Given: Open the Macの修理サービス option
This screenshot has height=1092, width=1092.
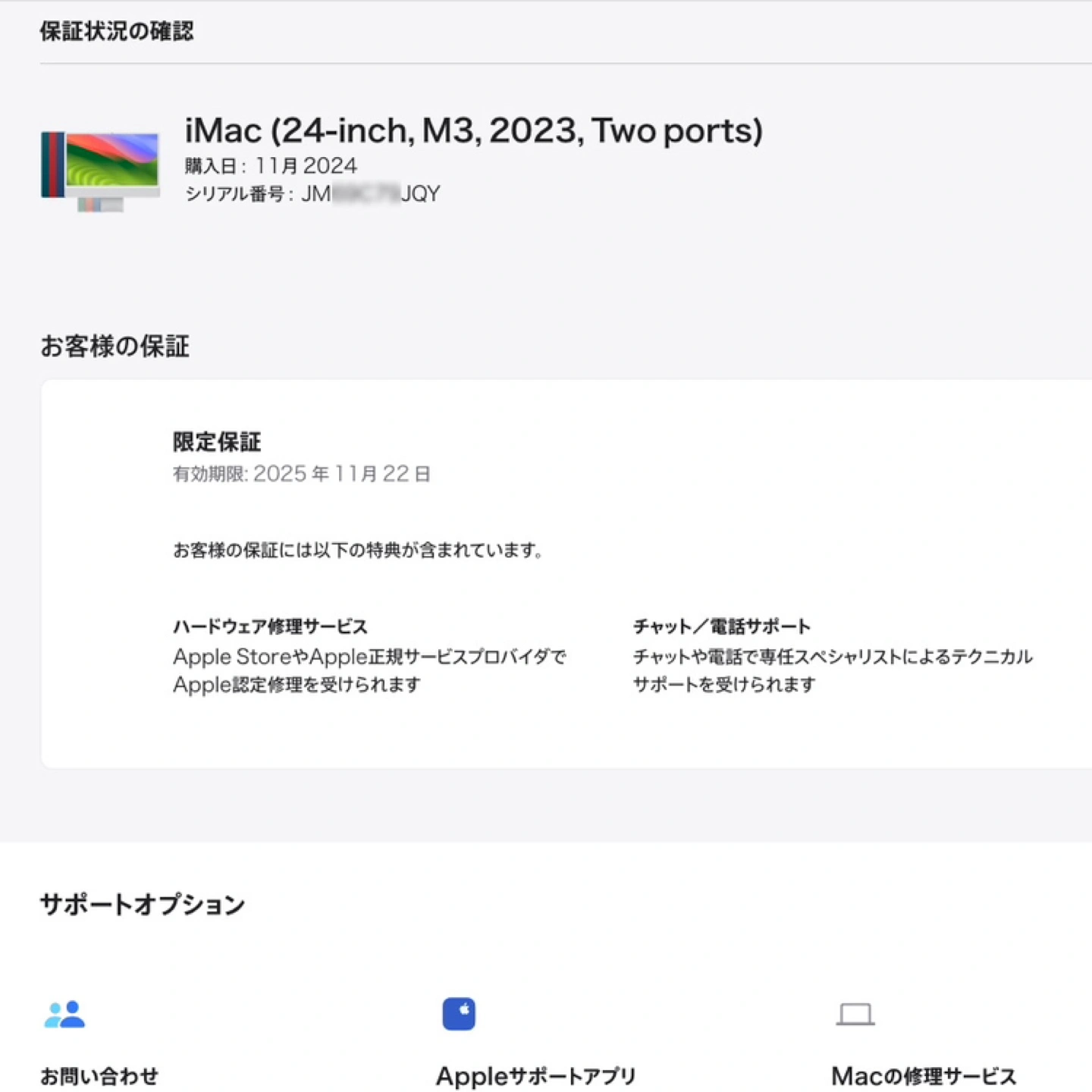Looking at the screenshot, I should click(x=923, y=1075).
